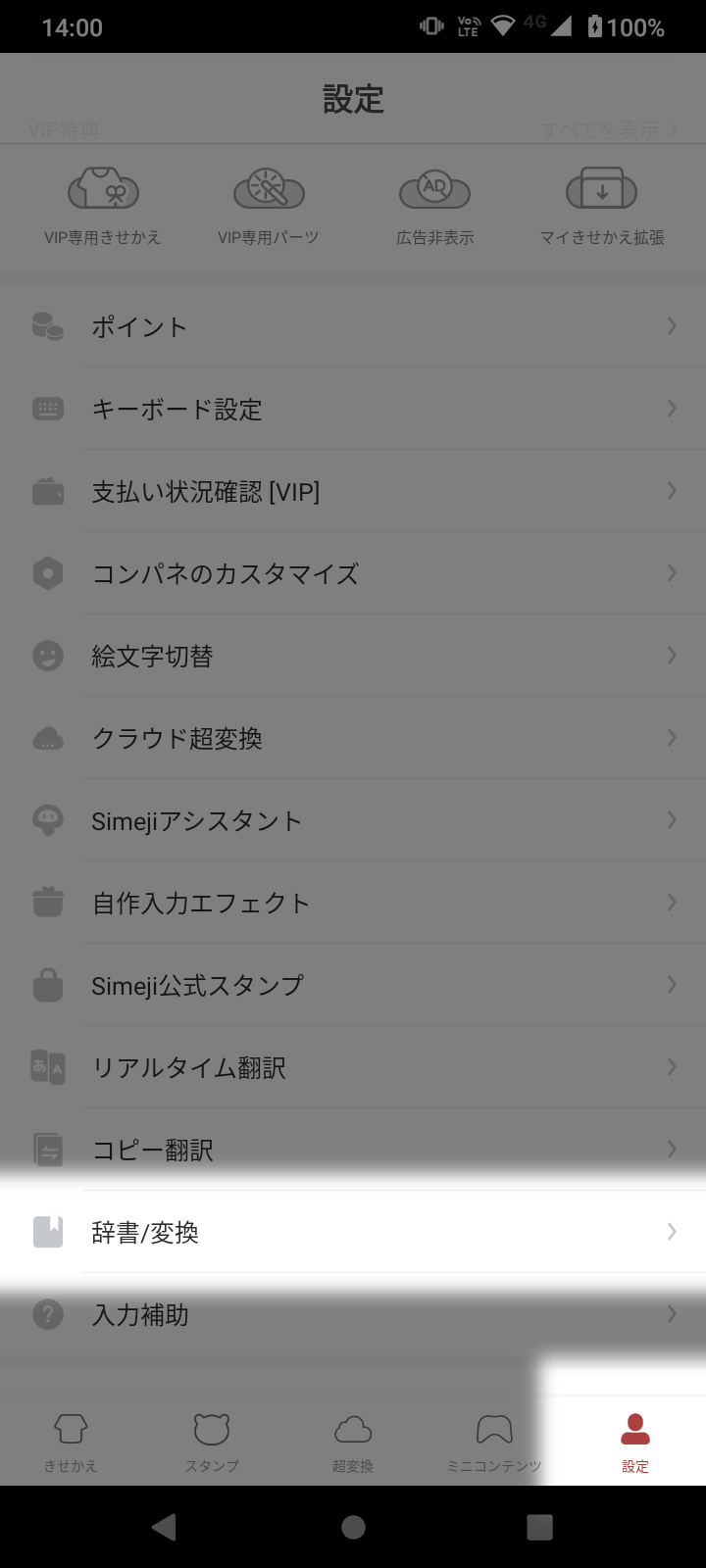Switch to the スタンプ tab

click(212, 1442)
